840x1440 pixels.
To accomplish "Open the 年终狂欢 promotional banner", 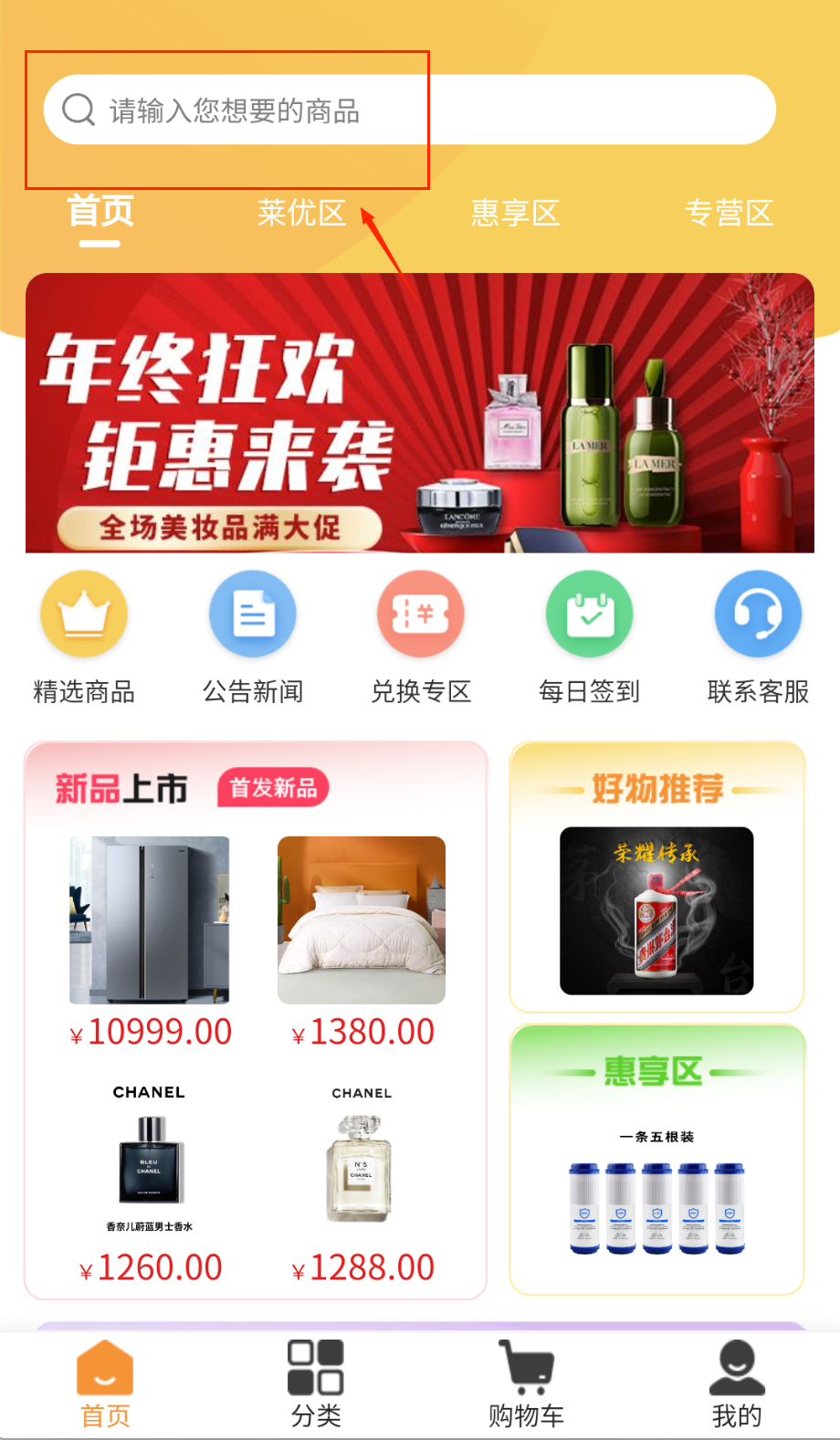I will (x=419, y=413).
